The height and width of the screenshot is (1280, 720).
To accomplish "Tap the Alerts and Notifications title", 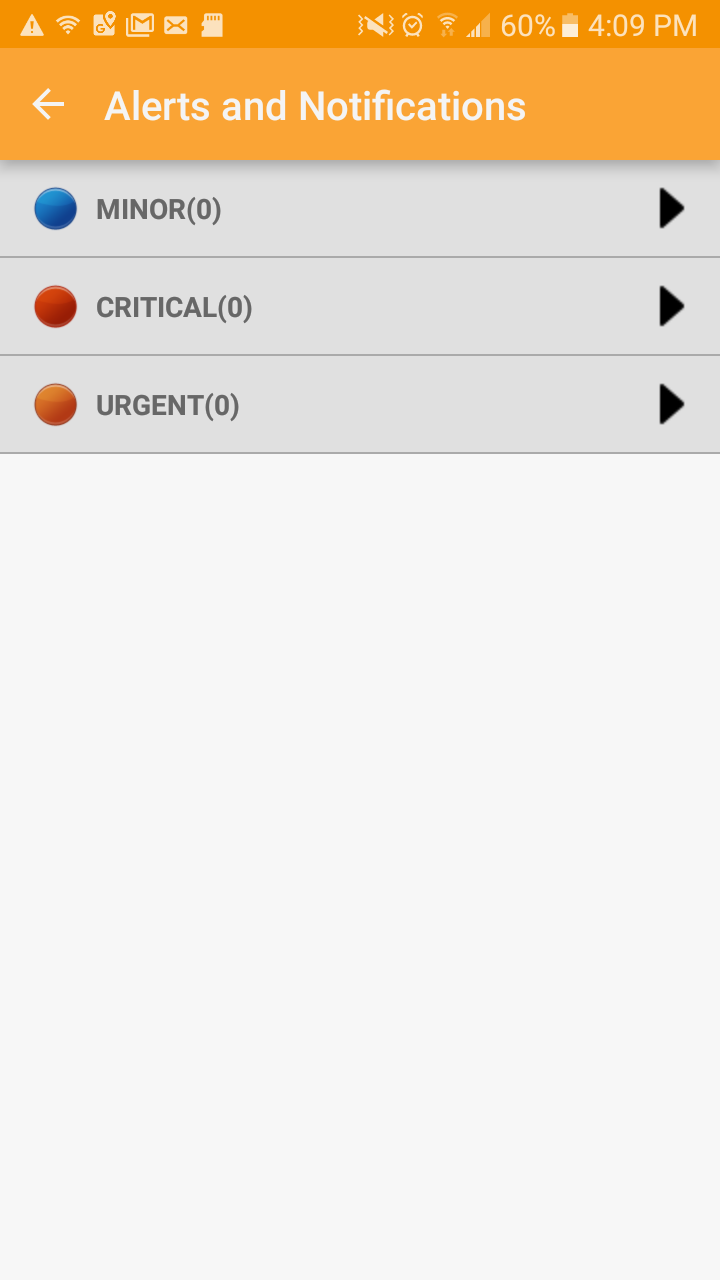I will (x=315, y=104).
